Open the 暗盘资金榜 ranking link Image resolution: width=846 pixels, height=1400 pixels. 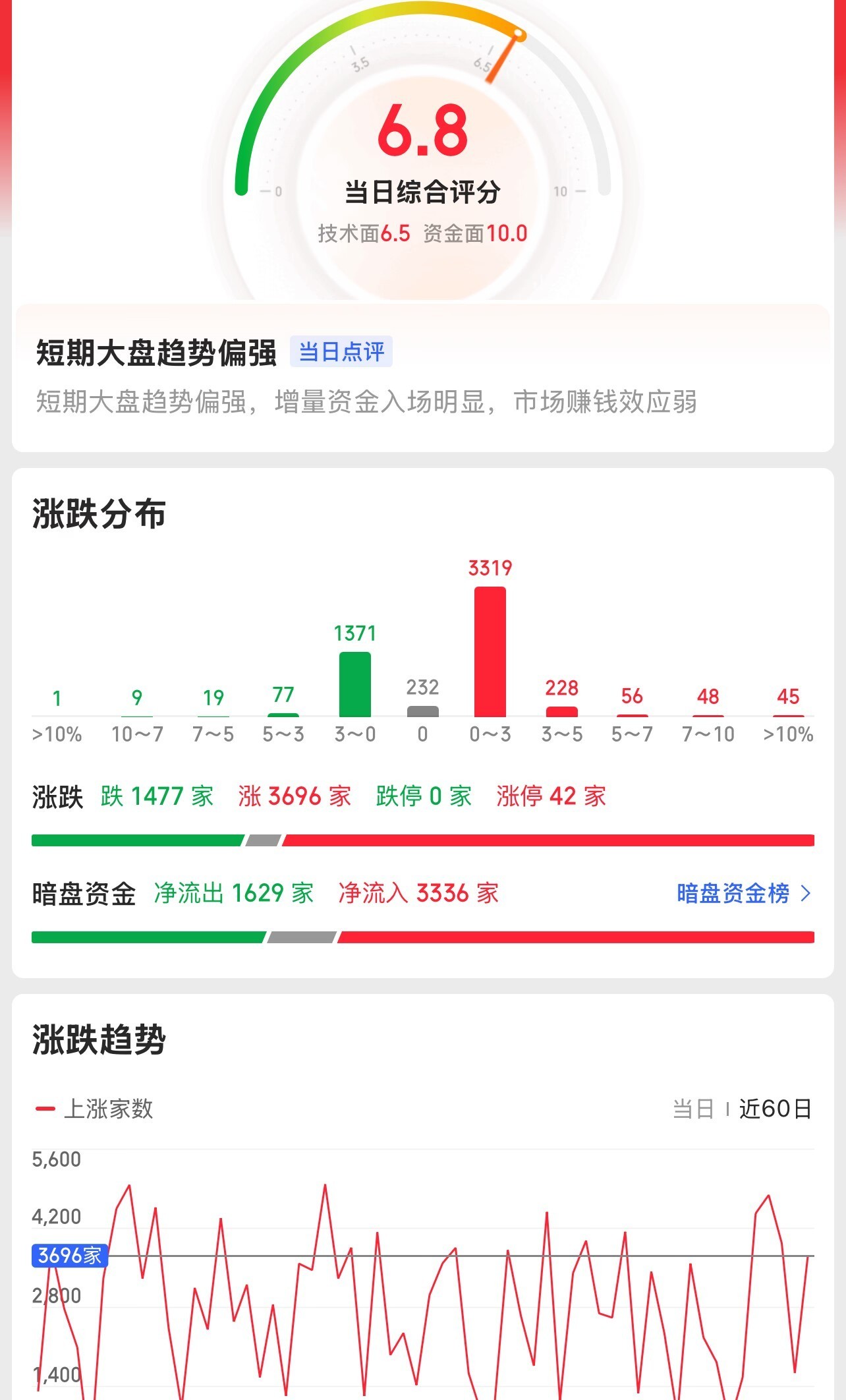pos(744,893)
